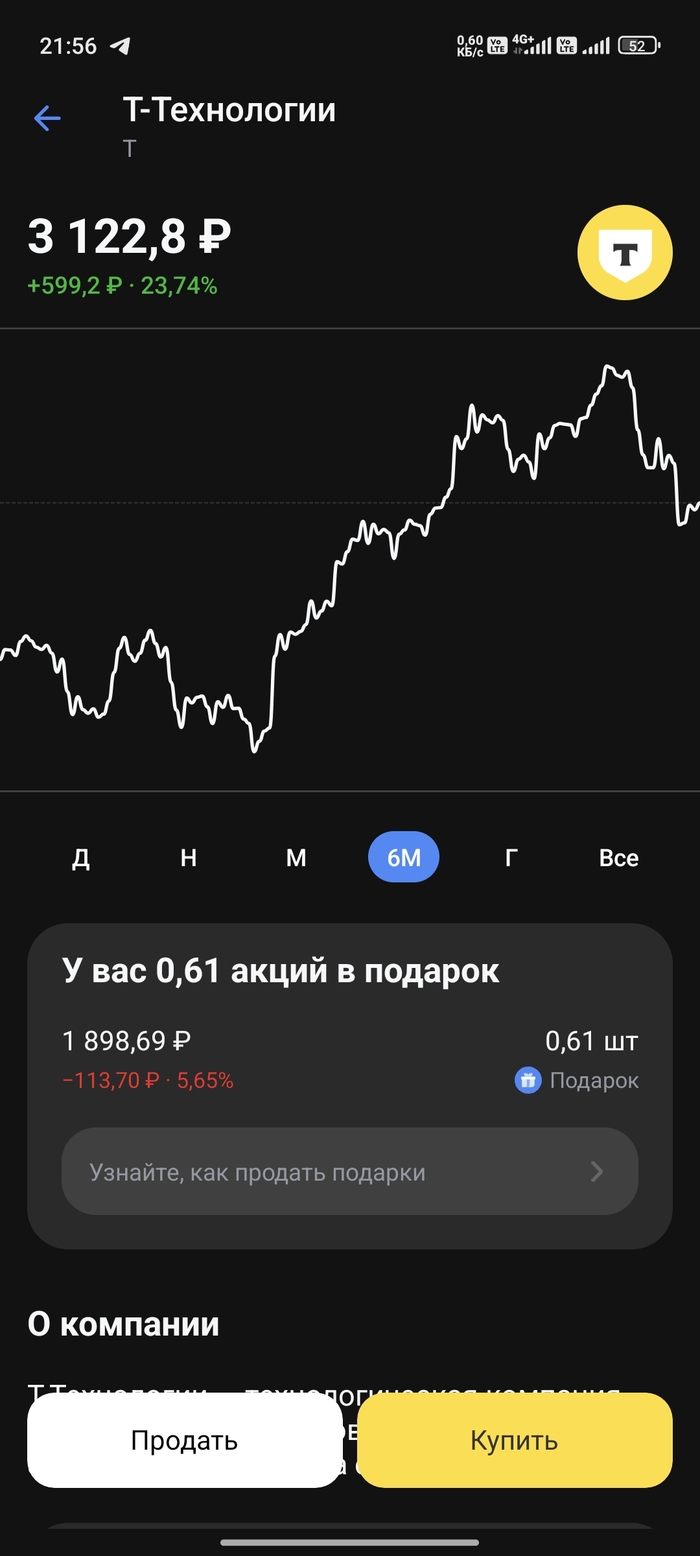Select the 6М chart period
This screenshot has height=1556, width=700.
[404, 858]
